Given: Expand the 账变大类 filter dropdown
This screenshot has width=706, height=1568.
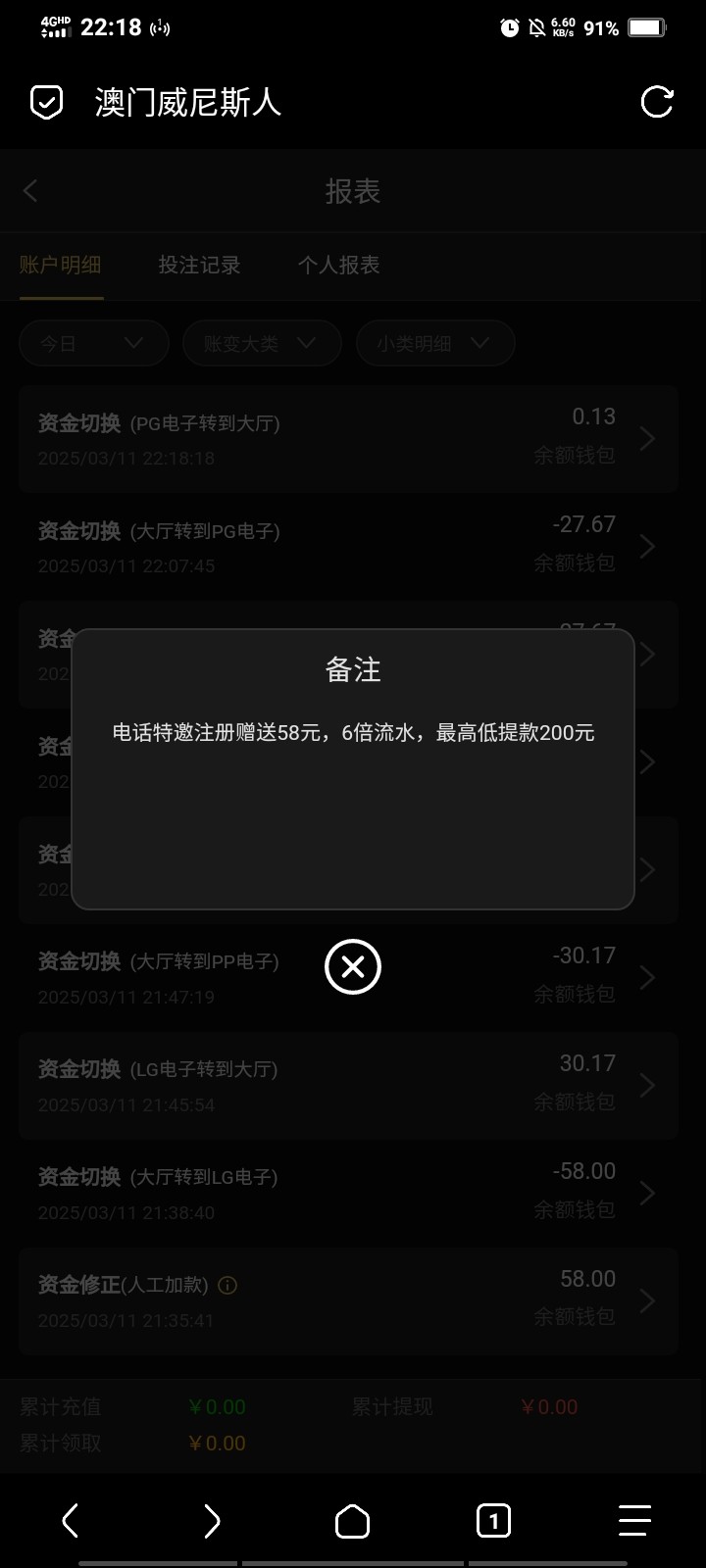Looking at the screenshot, I should [x=261, y=344].
